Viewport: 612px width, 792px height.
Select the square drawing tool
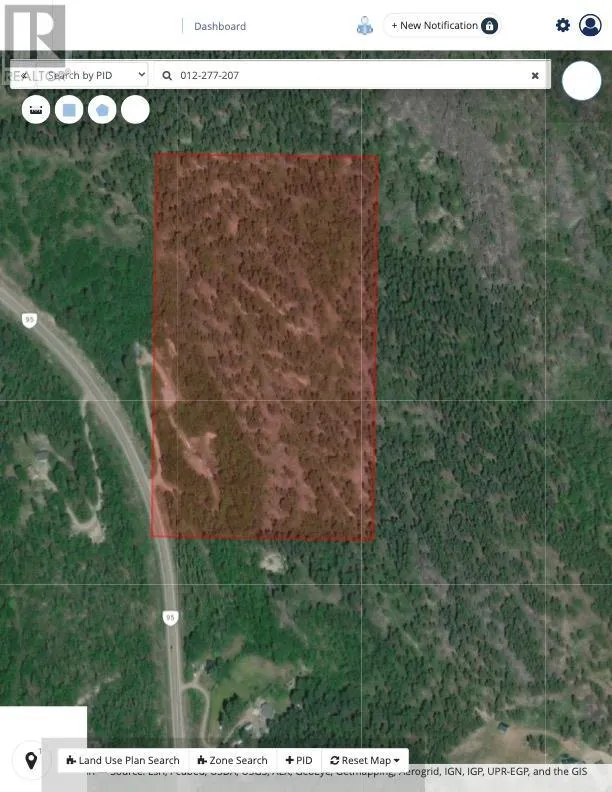click(x=69, y=109)
